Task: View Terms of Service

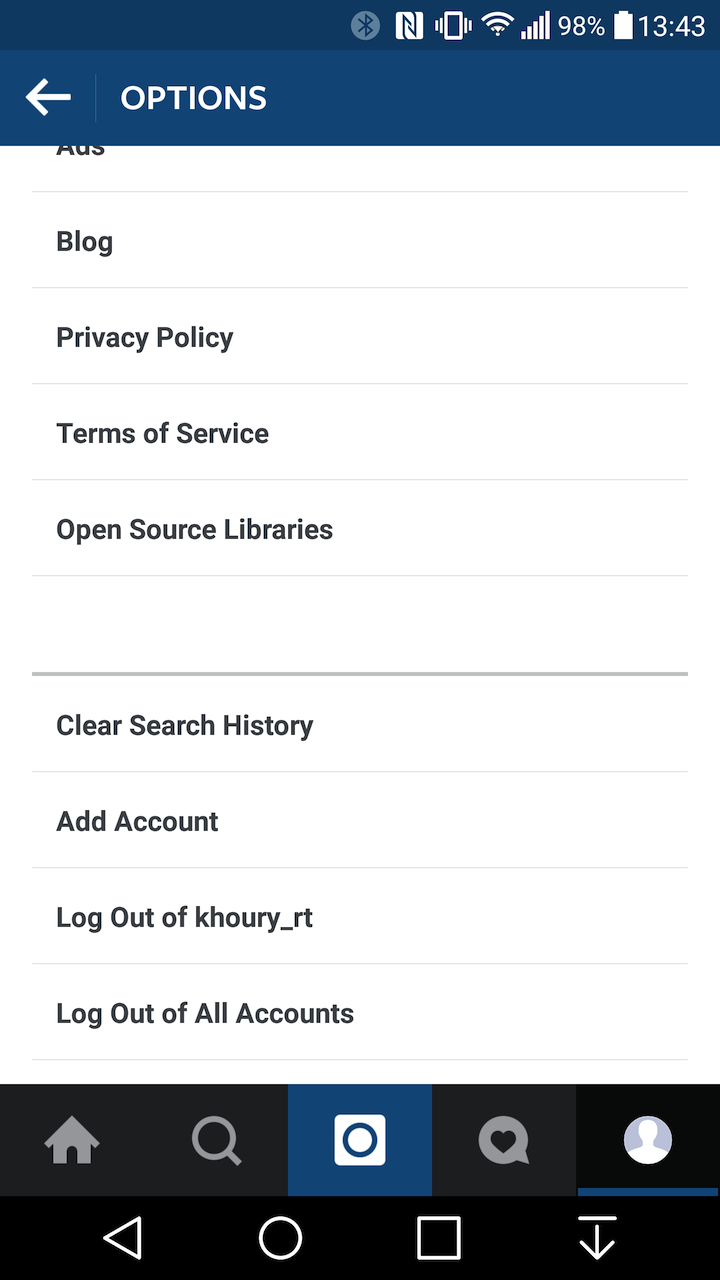Action: 360,432
